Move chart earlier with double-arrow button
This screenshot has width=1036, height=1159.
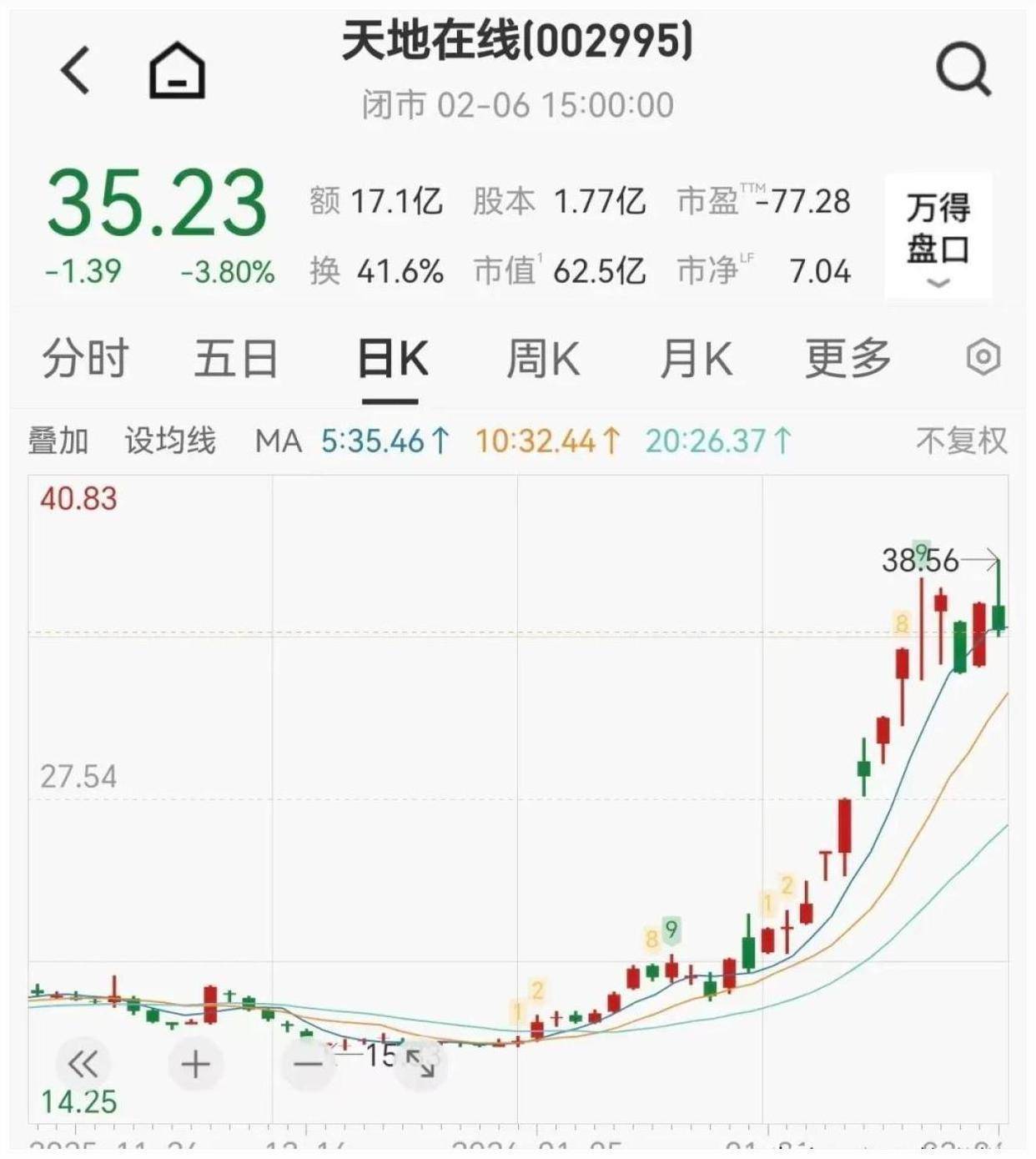coord(83,1064)
